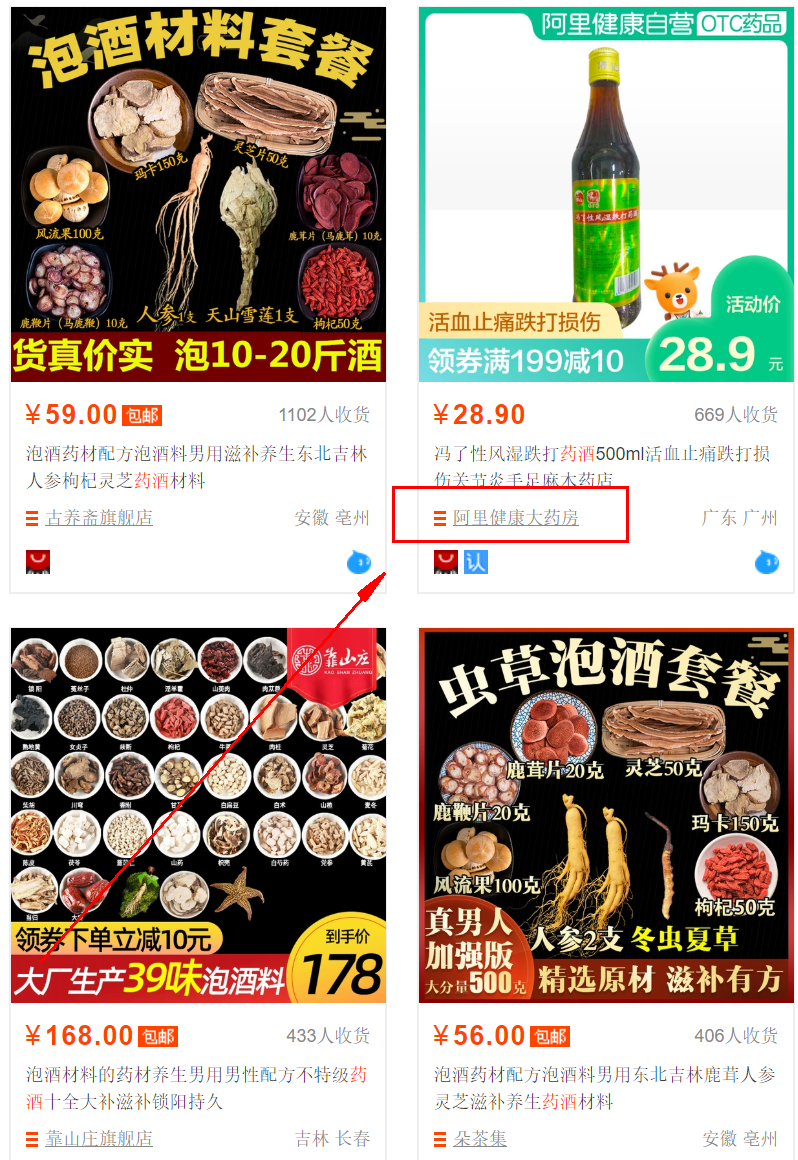
Task: Open the 泡酒材料套餐 product image priced ¥59.00
Action: [x=198, y=195]
